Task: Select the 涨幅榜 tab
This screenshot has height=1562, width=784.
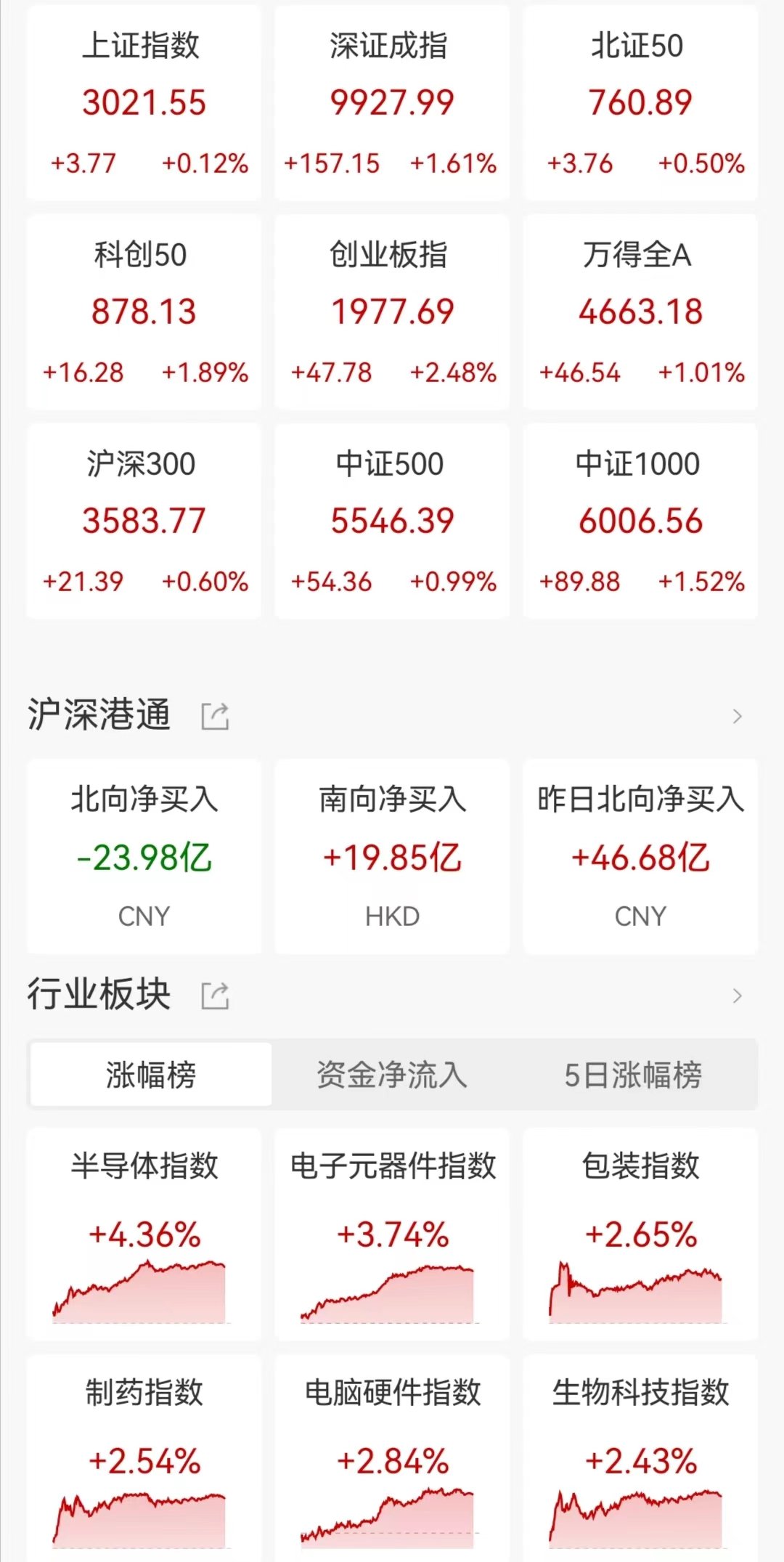Action: (151, 1075)
